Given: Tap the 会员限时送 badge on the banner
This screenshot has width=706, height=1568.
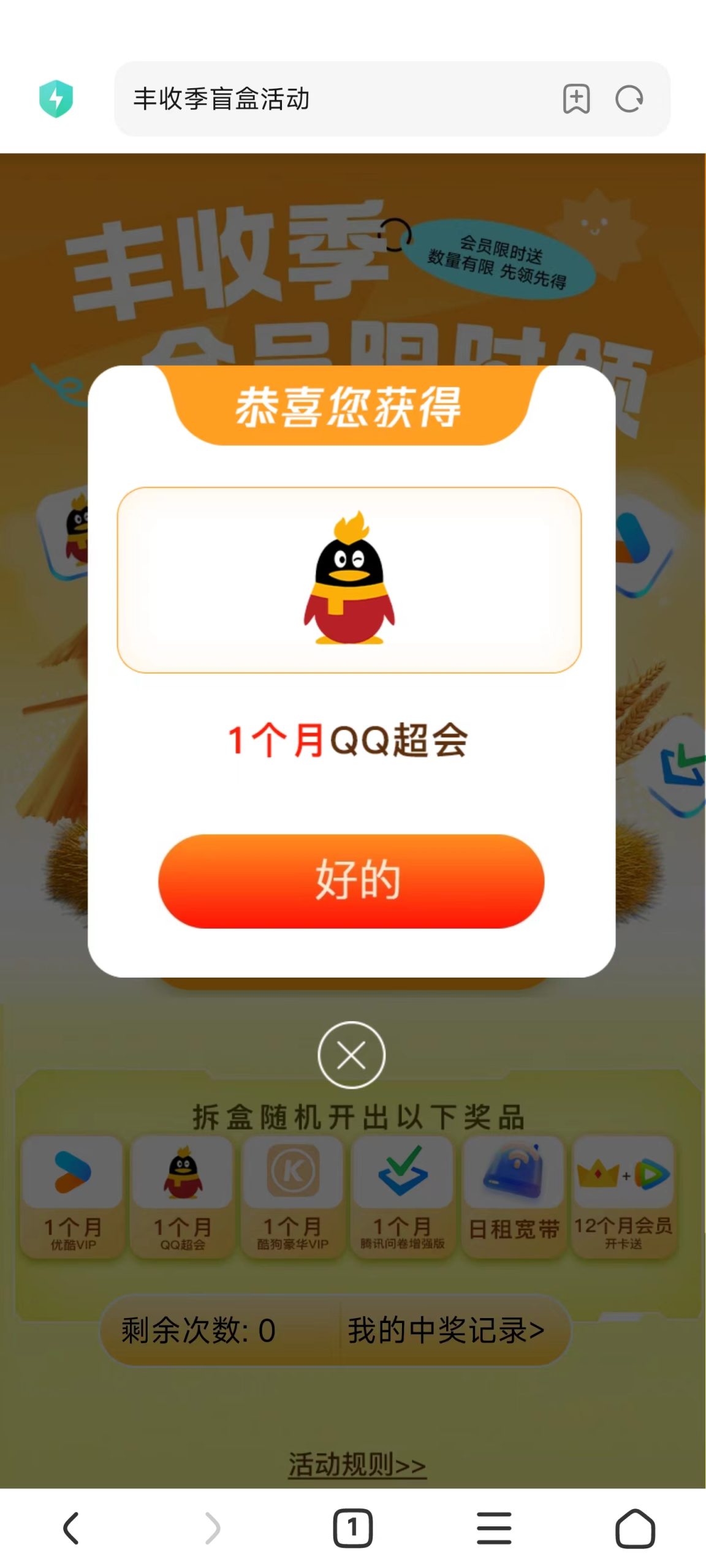Looking at the screenshot, I should [x=501, y=260].
